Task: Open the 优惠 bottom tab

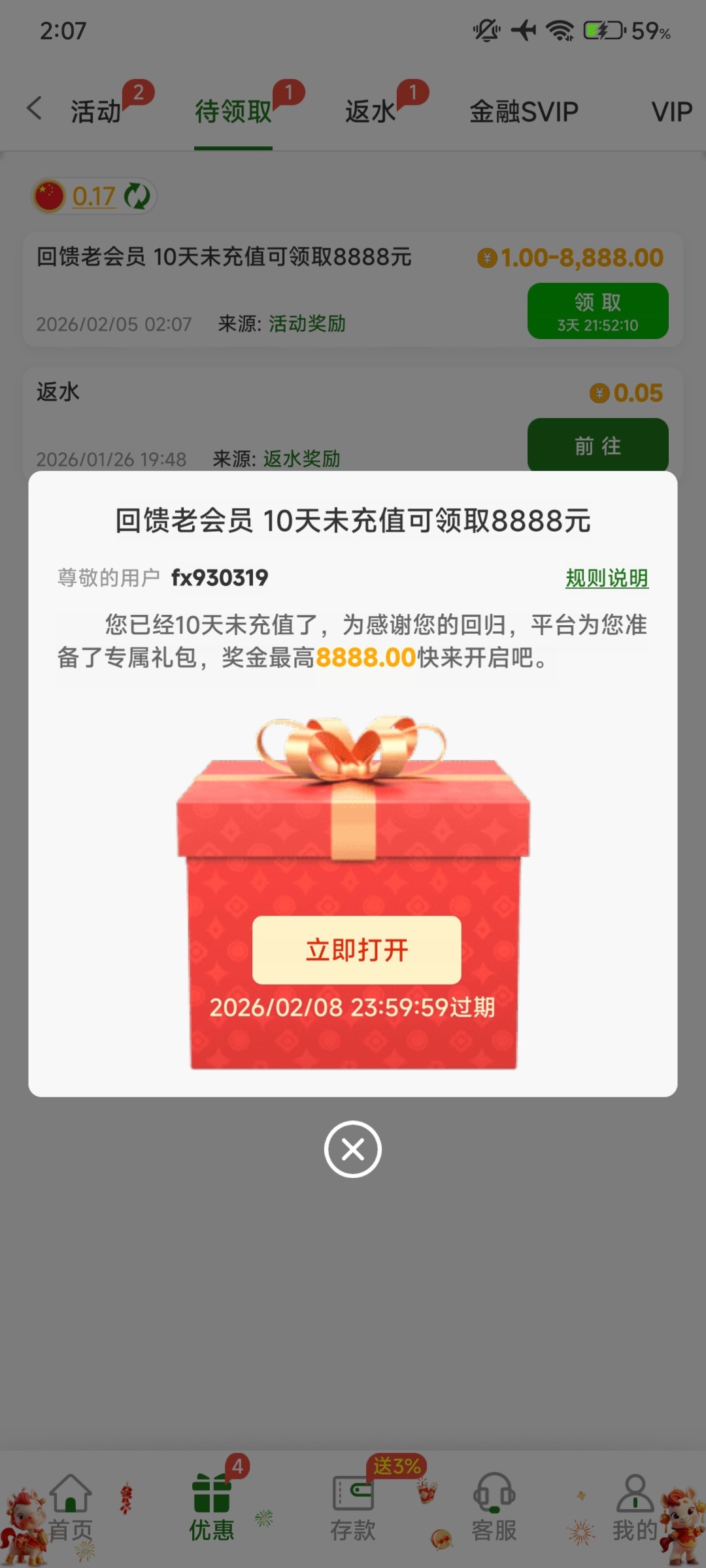Action: pos(212,1508)
